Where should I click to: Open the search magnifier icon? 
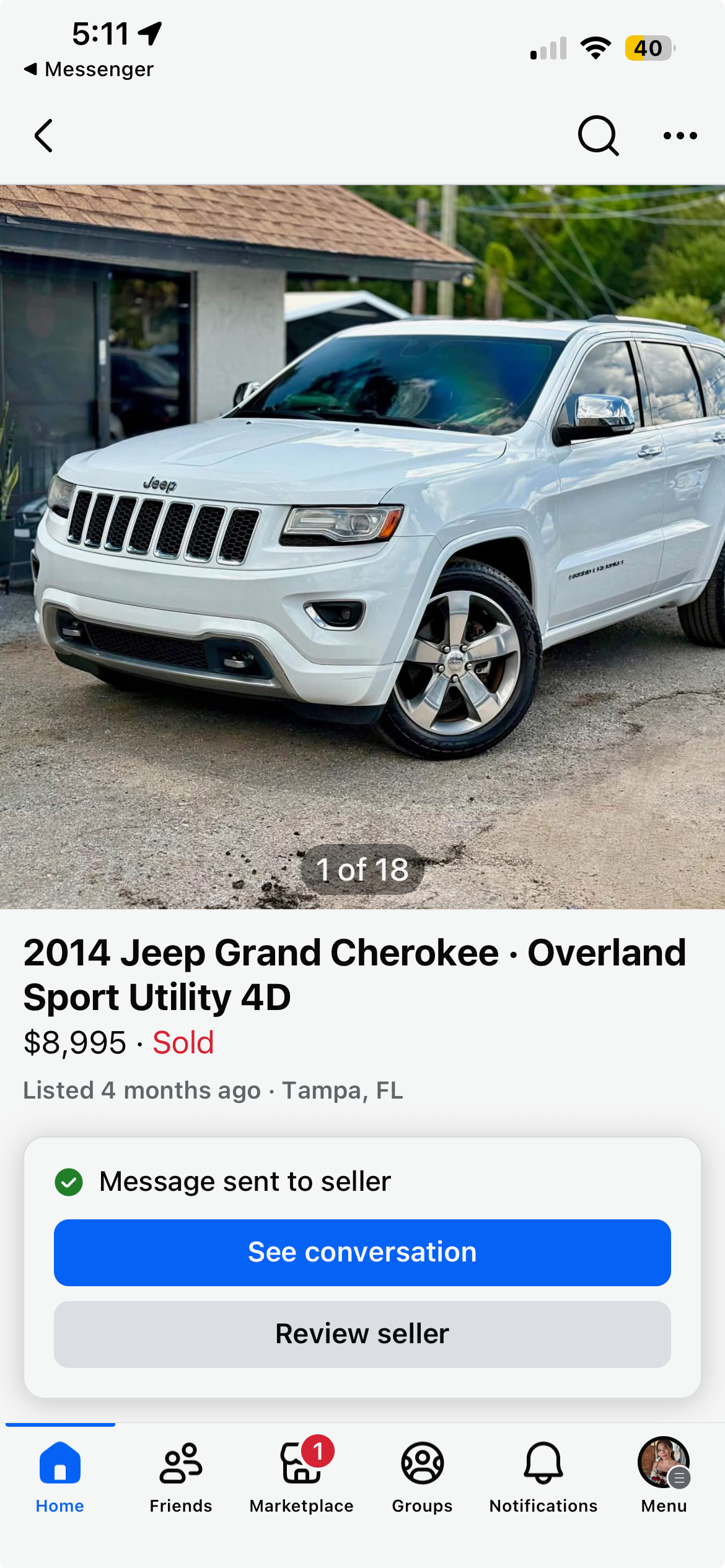(x=598, y=136)
